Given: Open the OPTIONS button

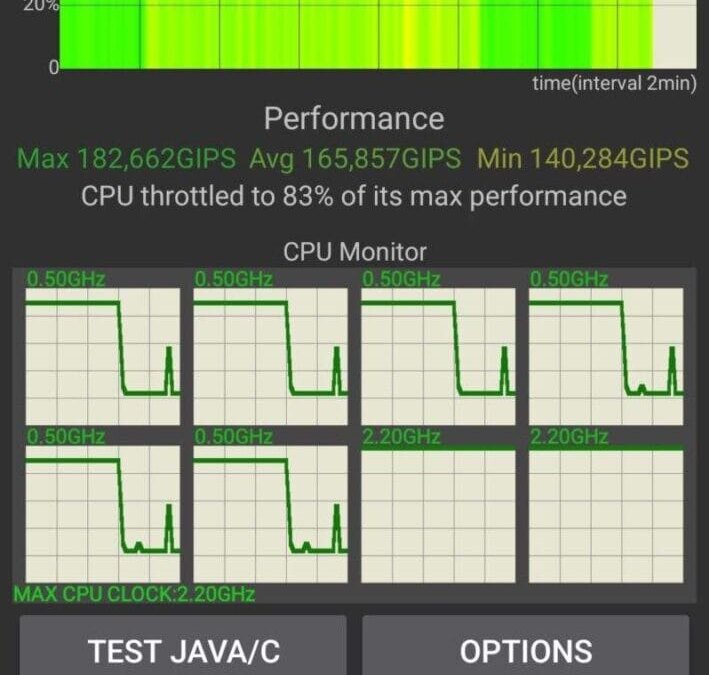Looking at the screenshot, I should point(525,648).
